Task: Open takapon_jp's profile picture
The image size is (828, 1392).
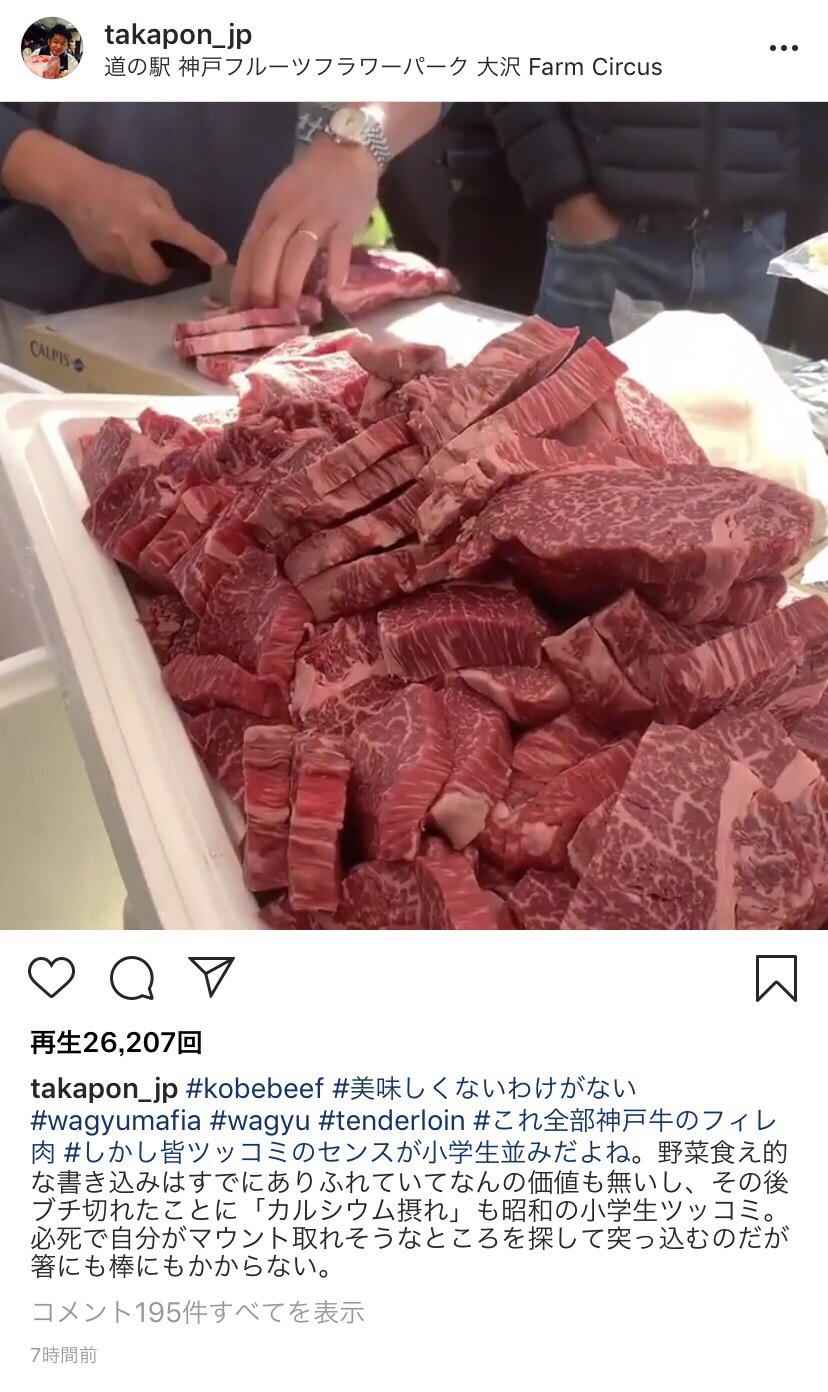Action: tap(52, 48)
